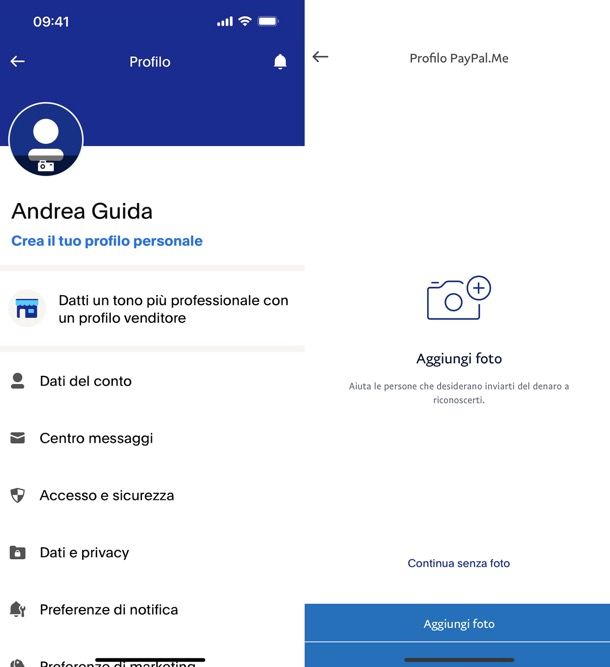610x667 pixels.
Task: Open the notifications bell
Action: 280,62
